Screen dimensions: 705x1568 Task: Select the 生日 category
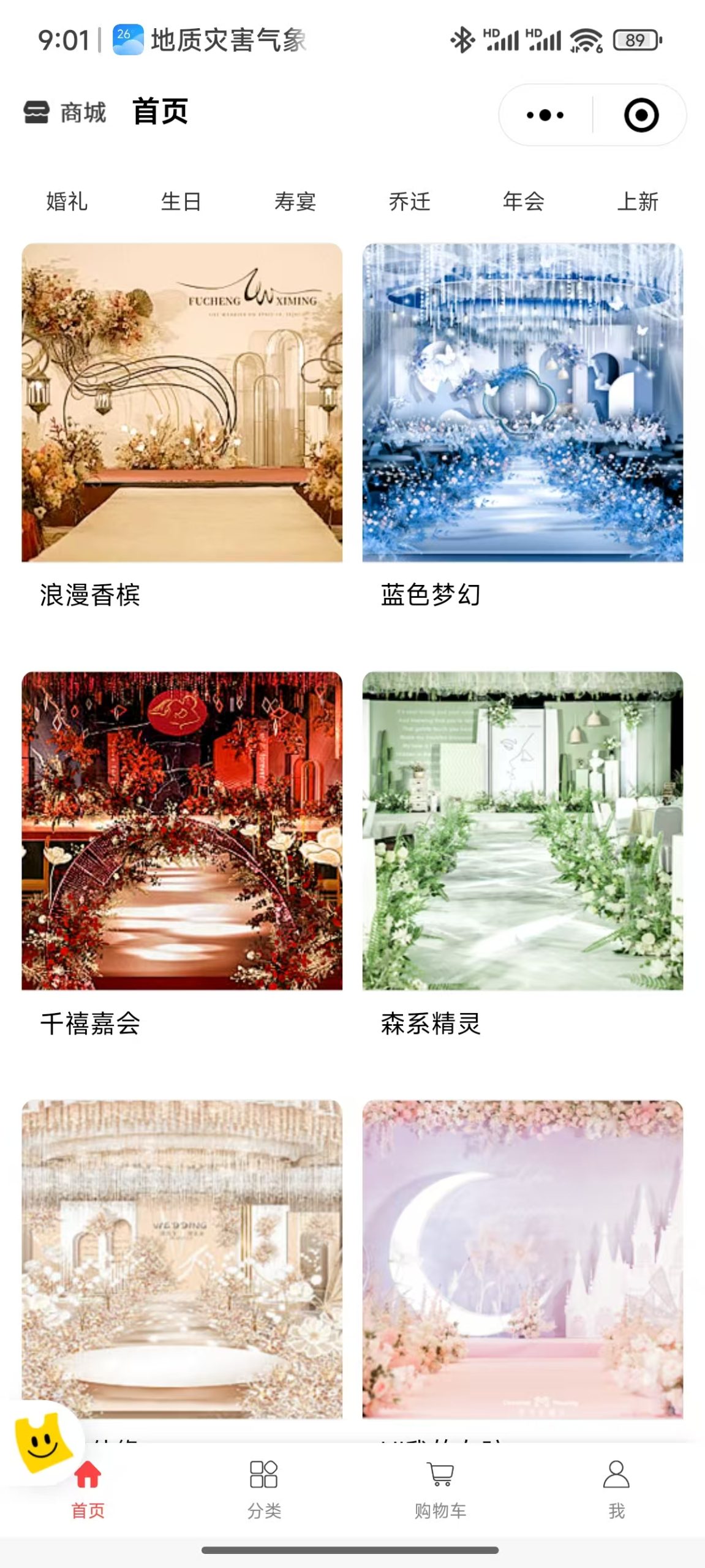181,202
